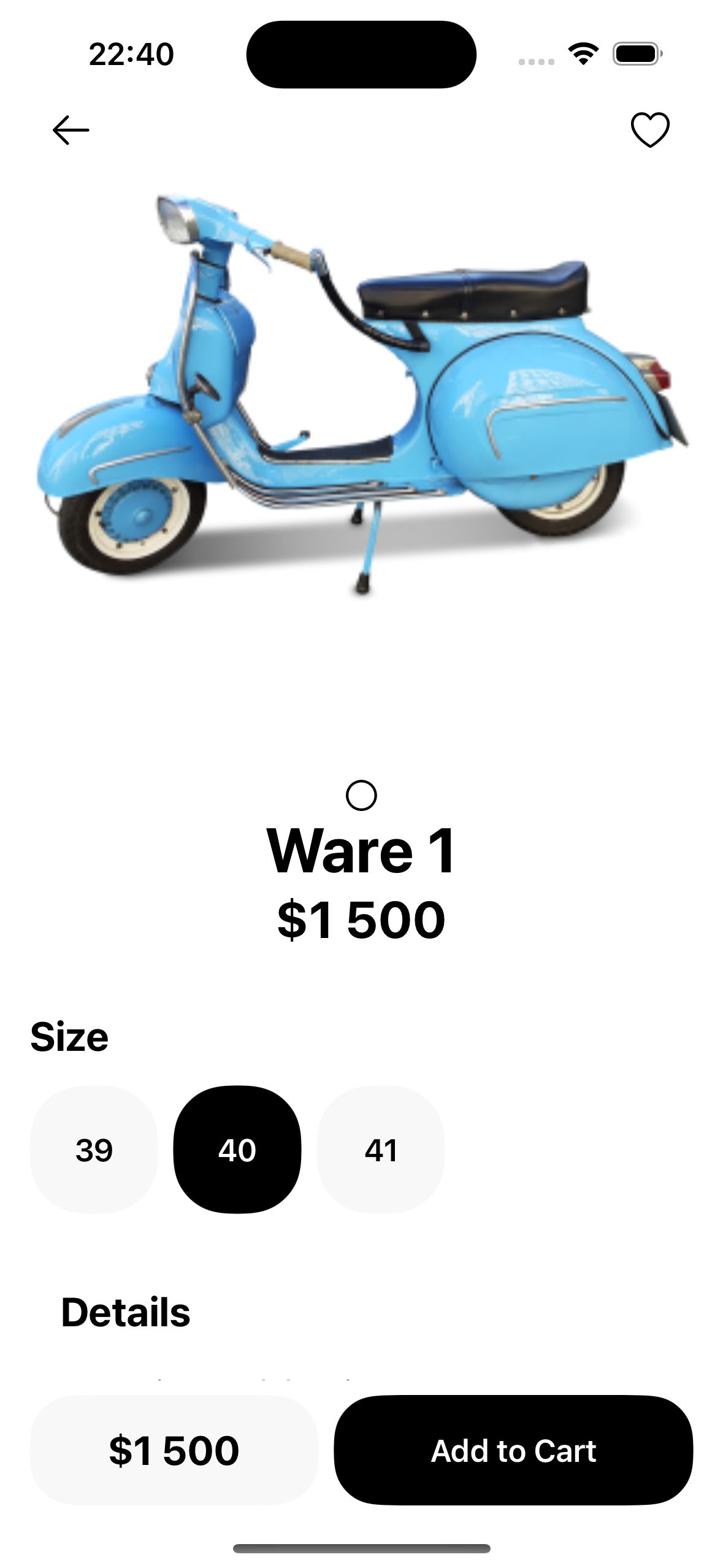Viewport: 723px width, 1568px height.
Task: Tap the image page indicator dot
Action: click(x=361, y=796)
